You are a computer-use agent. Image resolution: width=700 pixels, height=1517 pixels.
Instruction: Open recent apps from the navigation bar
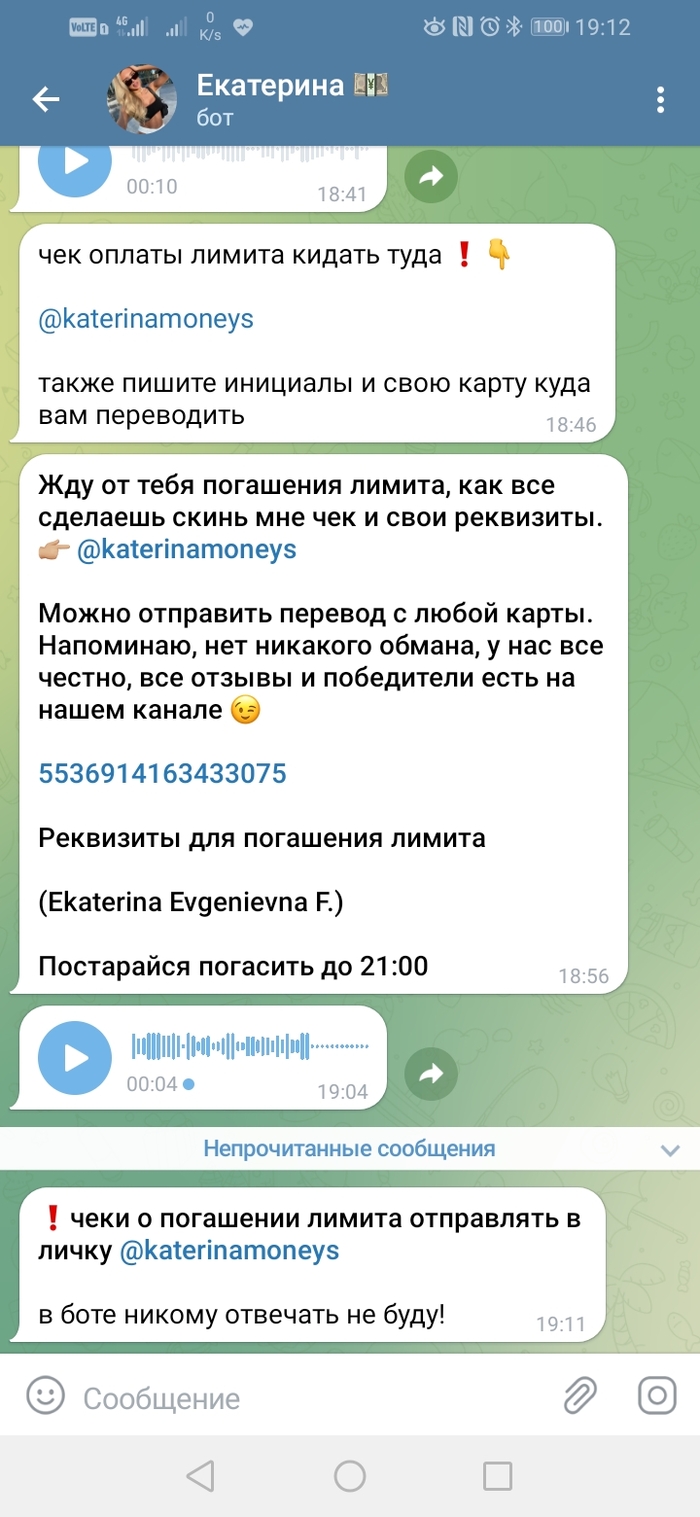[497, 1476]
